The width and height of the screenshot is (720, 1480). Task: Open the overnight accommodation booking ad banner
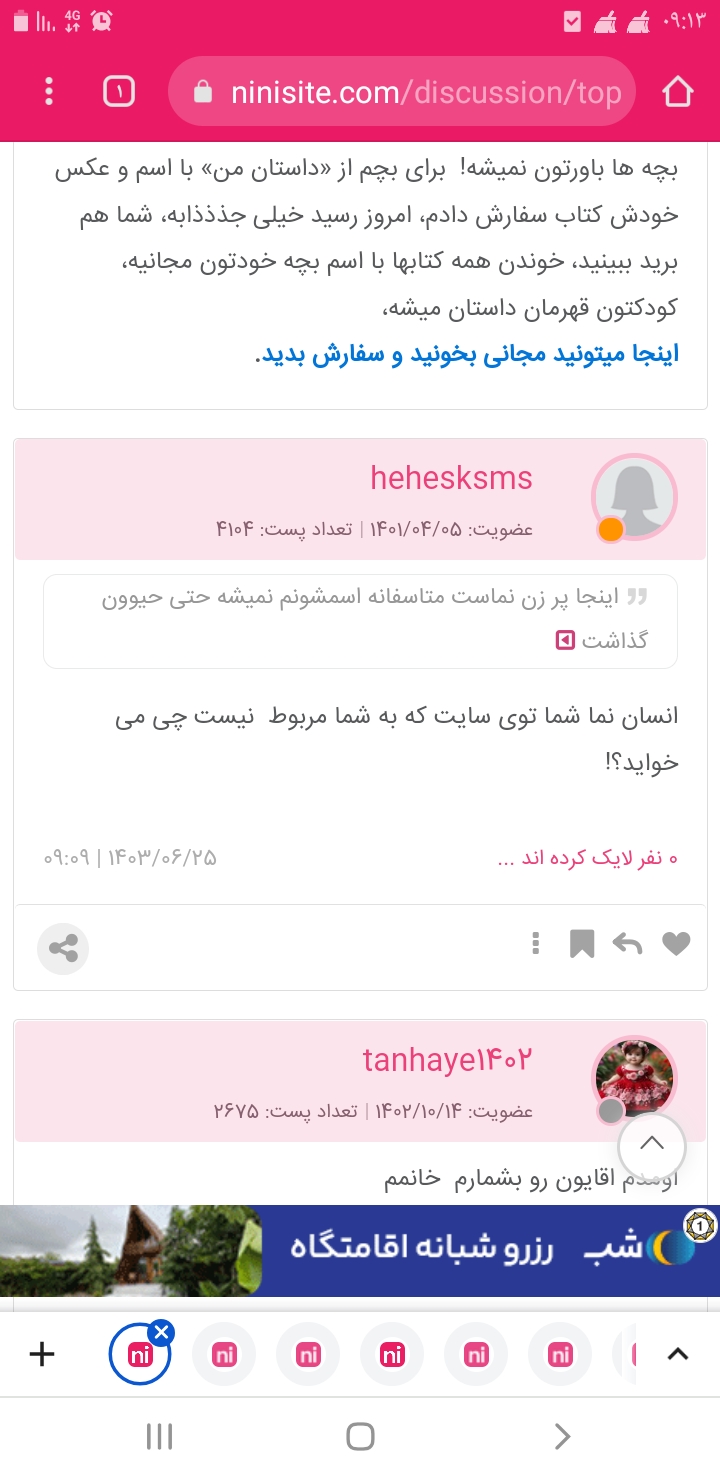(360, 1250)
